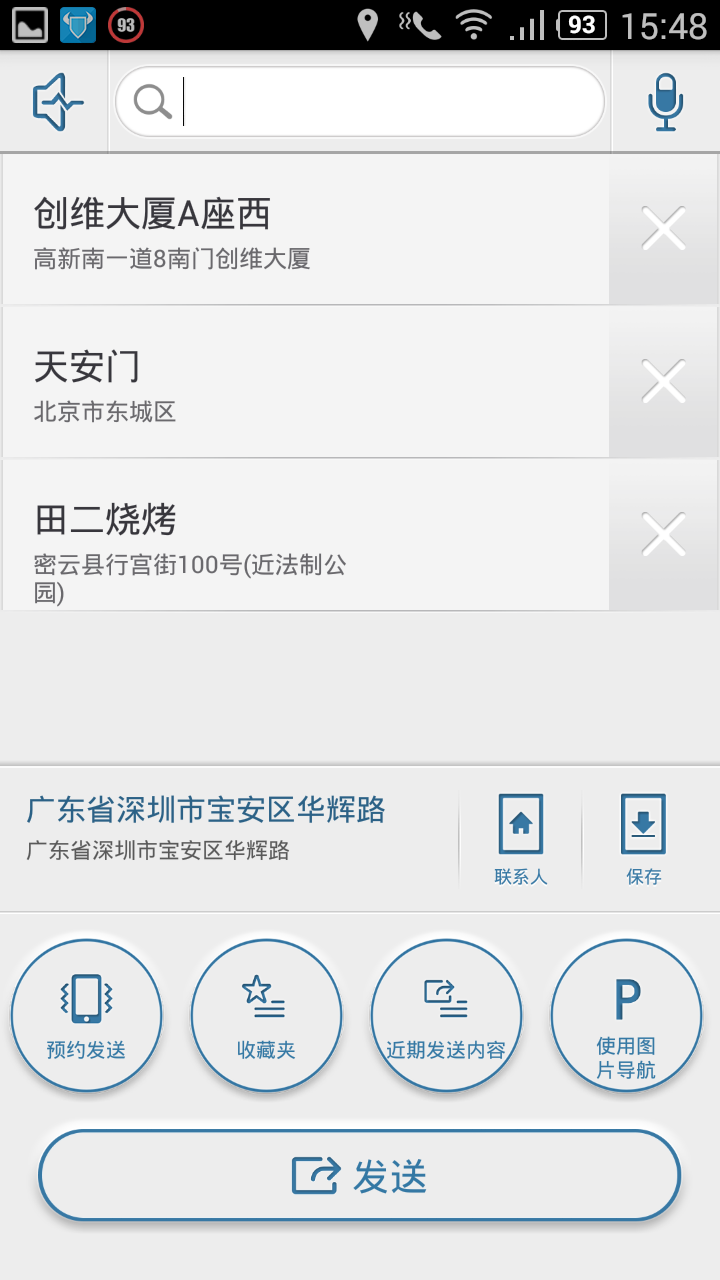Image resolution: width=720 pixels, height=1280 pixels.
Task: Delete the 天安门 history entry
Action: tap(664, 382)
